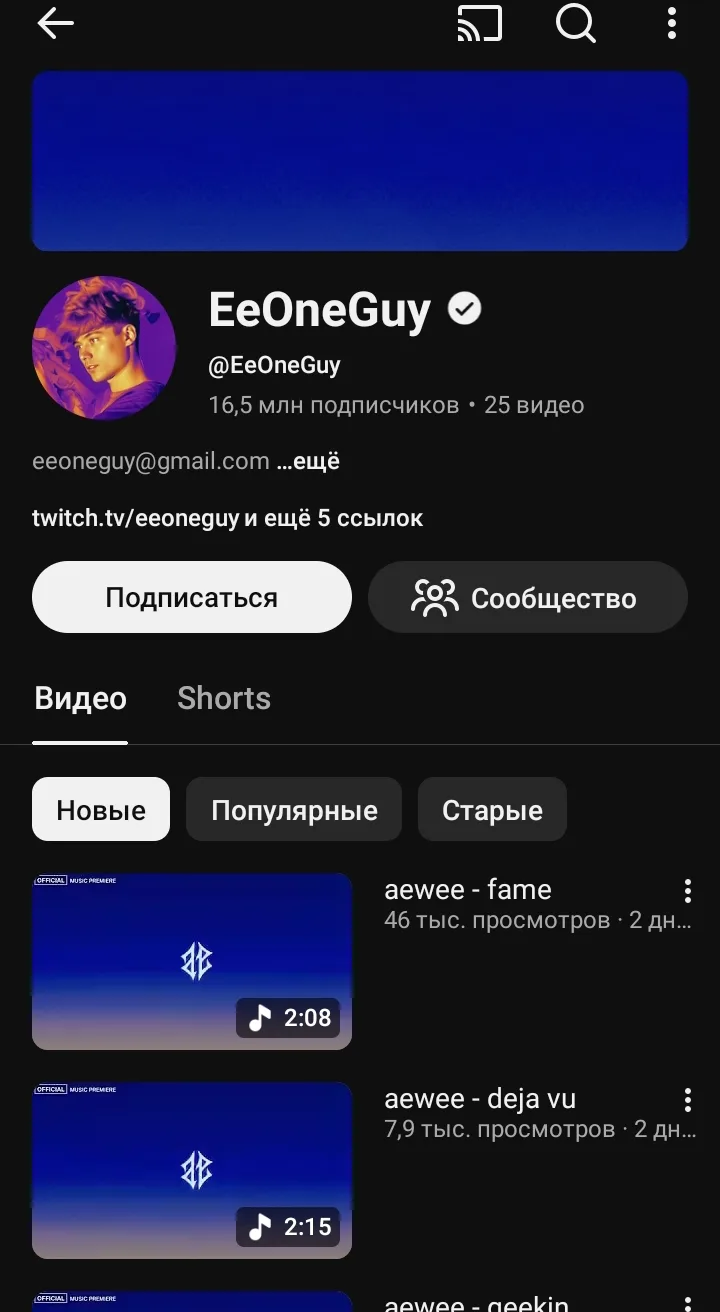Play the aewee - deja vu video
The image size is (720, 1312).
(192, 1170)
